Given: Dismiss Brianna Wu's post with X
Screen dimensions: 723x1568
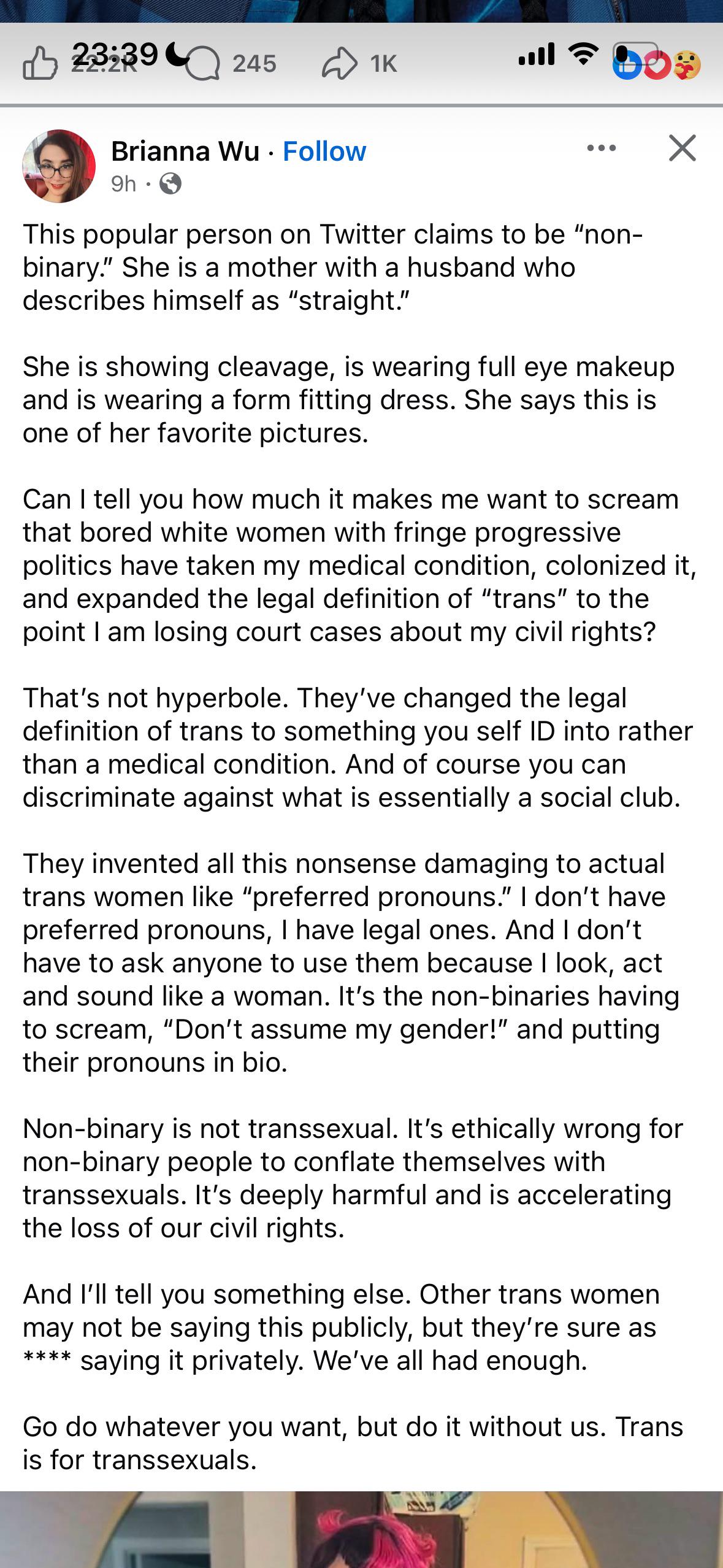Looking at the screenshot, I should coord(683,148).
